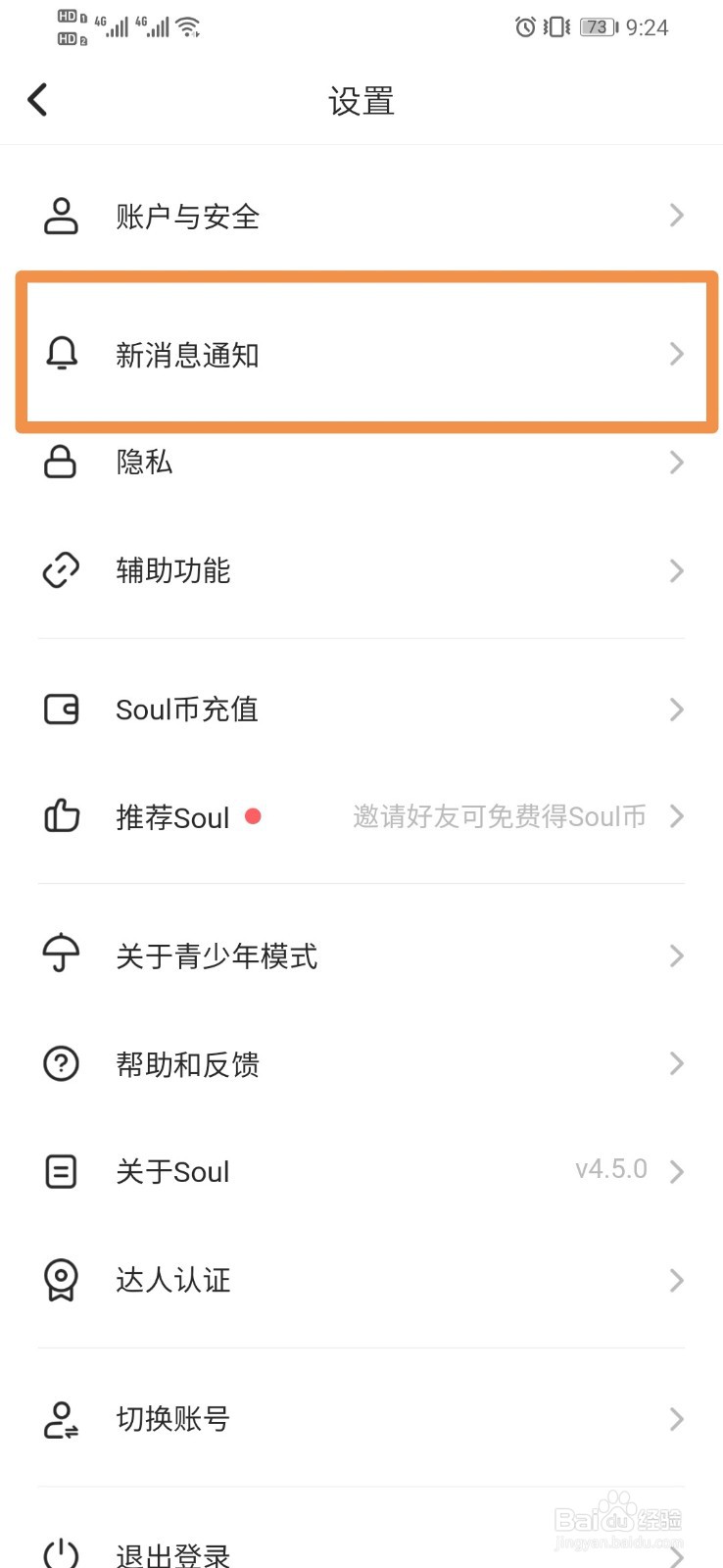723x1568 pixels.
Task: Open 达人认证
Action: [361, 1280]
